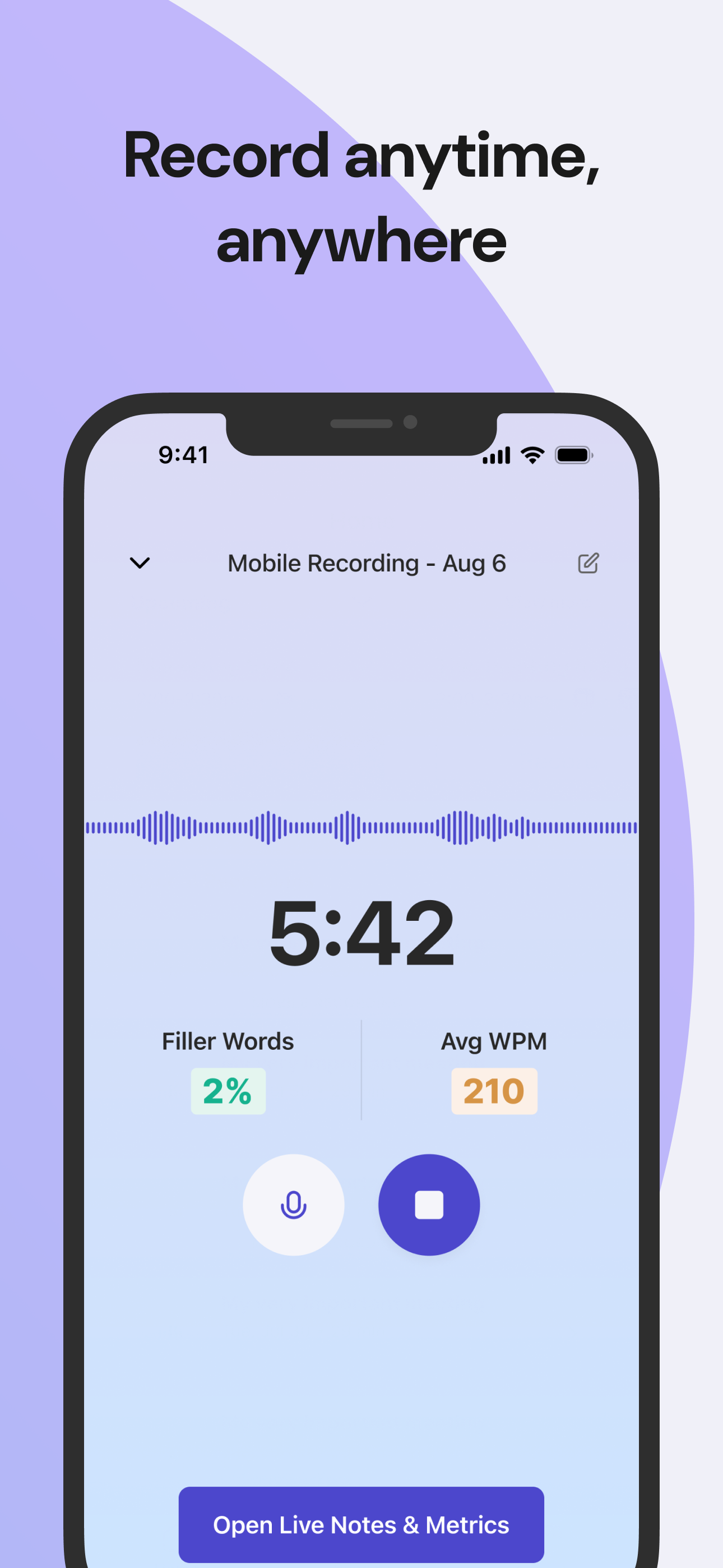This screenshot has height=1568, width=723.
Task: Select the square stop icon inside the purple circle
Action: [429, 1205]
